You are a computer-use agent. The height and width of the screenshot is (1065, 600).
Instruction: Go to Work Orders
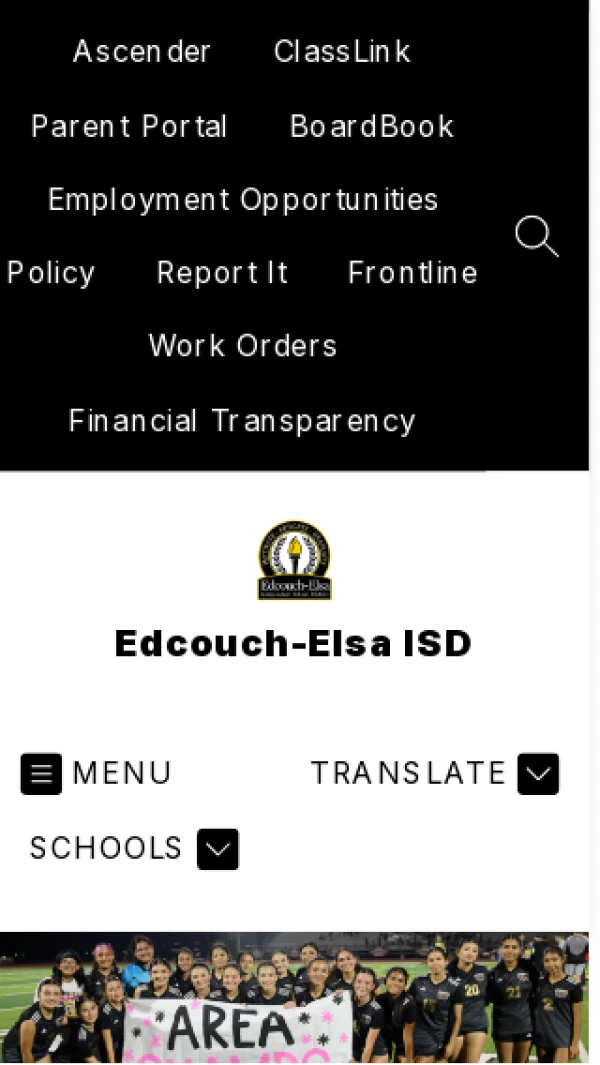(243, 346)
